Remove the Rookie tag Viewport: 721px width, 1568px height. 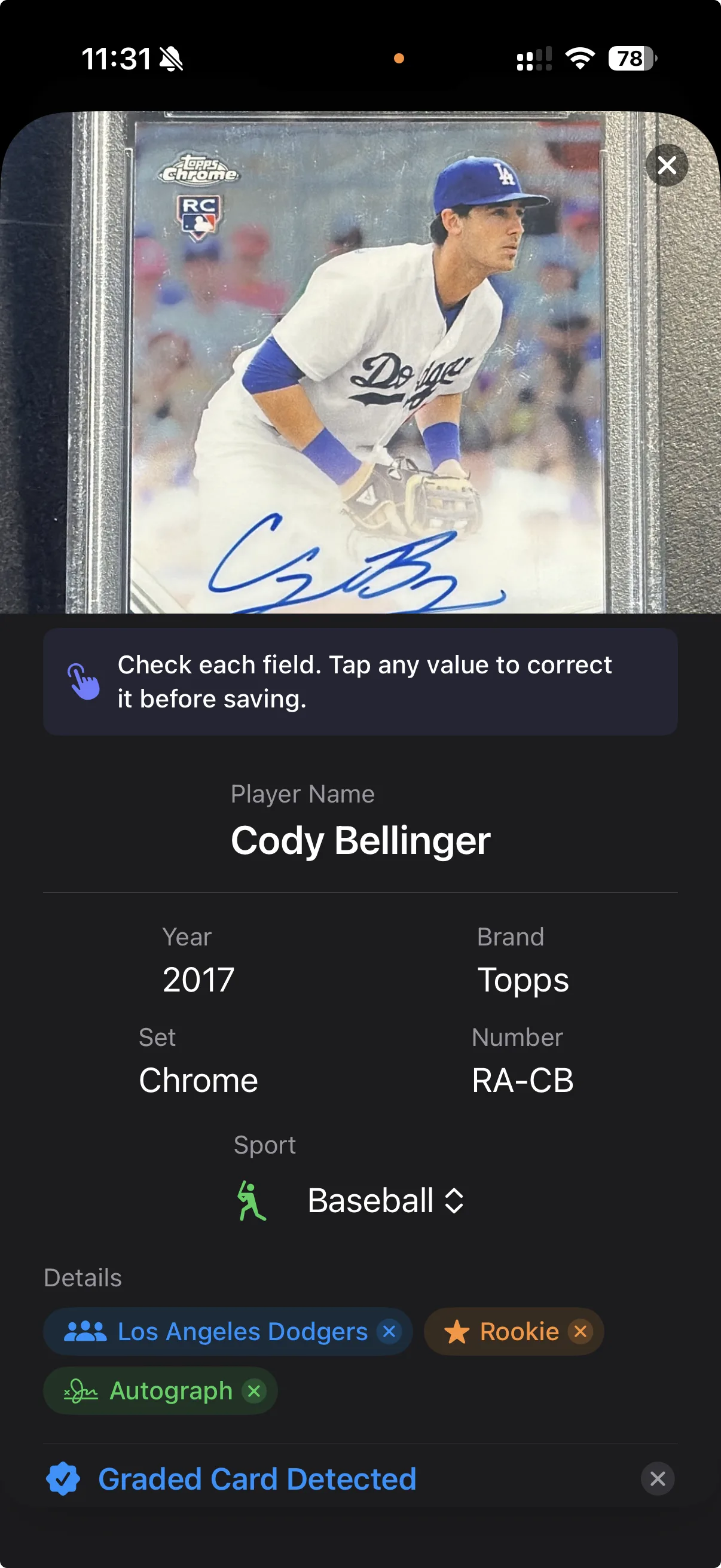tap(581, 1331)
